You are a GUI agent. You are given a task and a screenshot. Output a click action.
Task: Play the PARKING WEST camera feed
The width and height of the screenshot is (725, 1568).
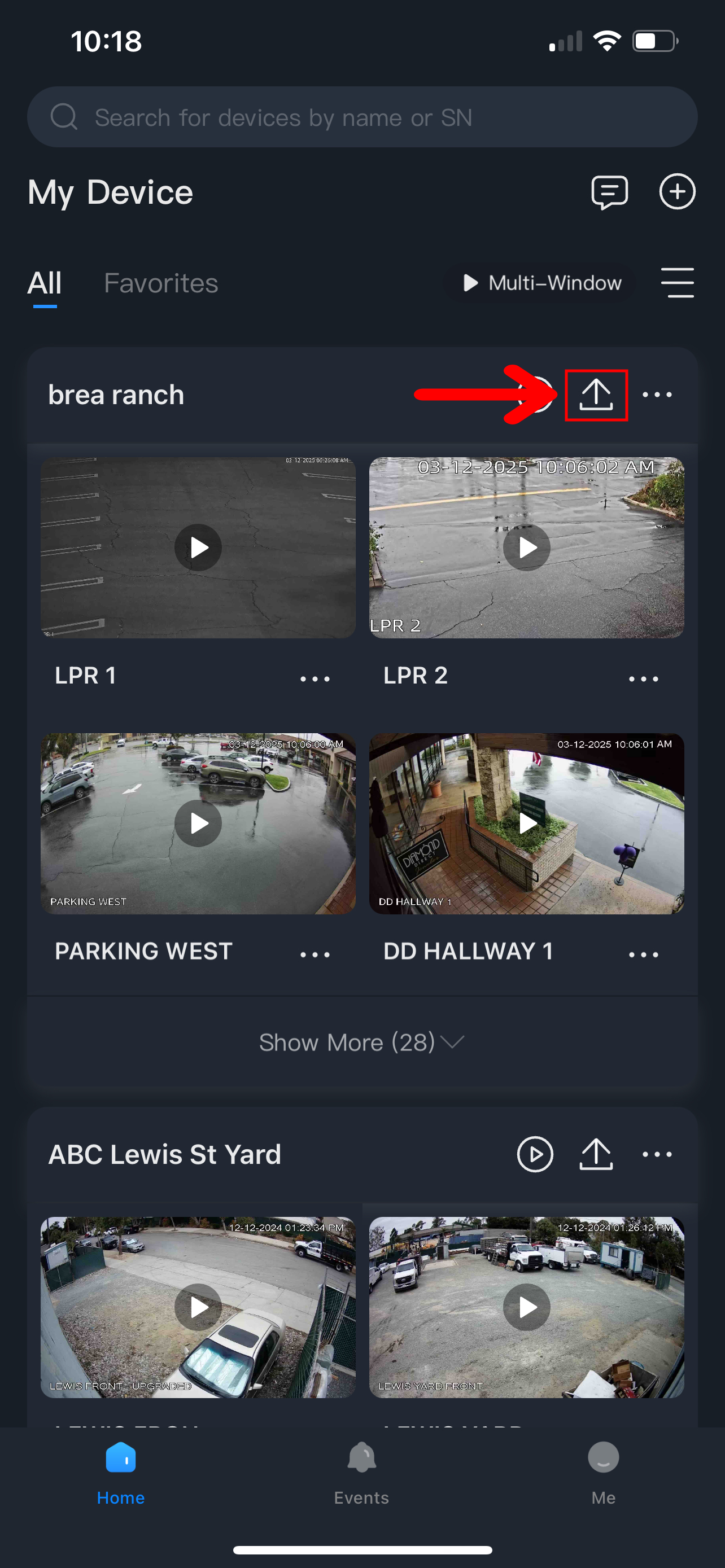[x=198, y=824]
